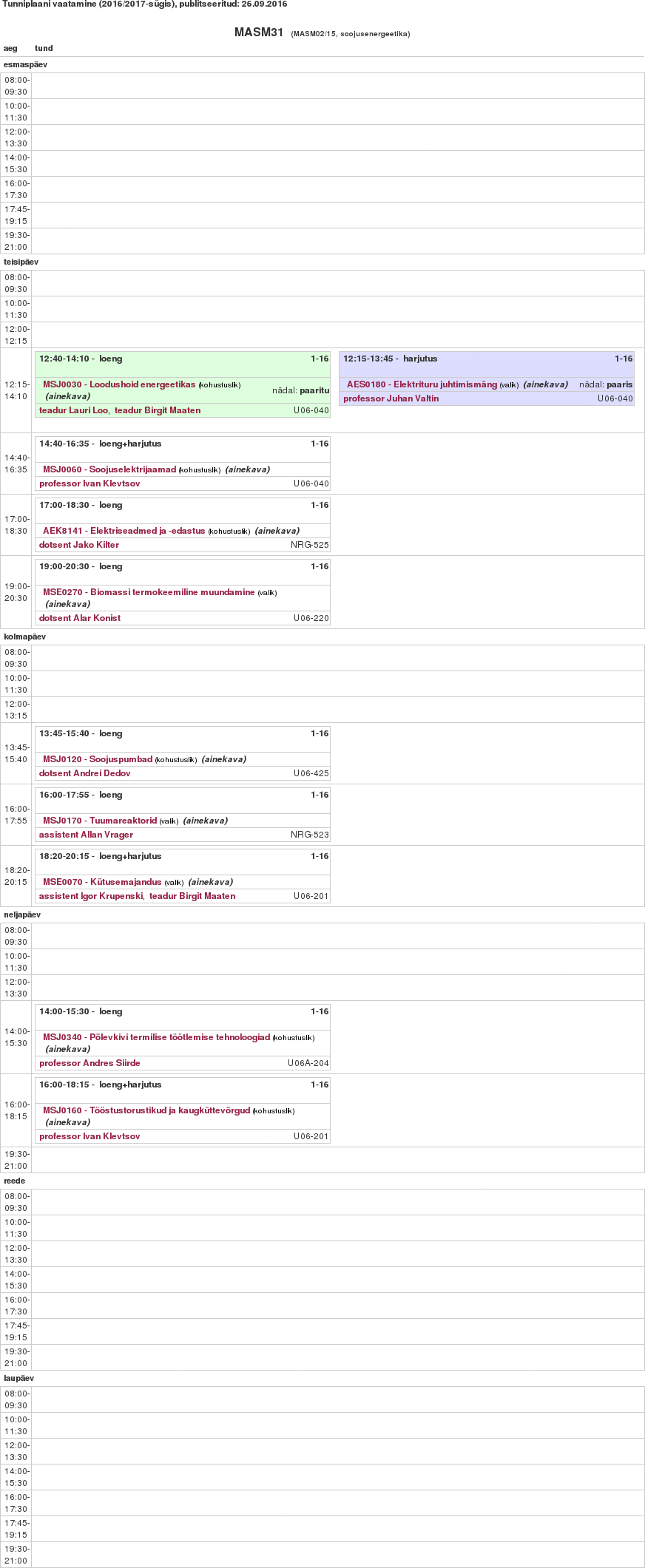The width and height of the screenshot is (645, 1568).
Task: Open MSJ0340 Põlevkivi termilise töötlemise tehnoloogiad
Action: coord(156,1037)
